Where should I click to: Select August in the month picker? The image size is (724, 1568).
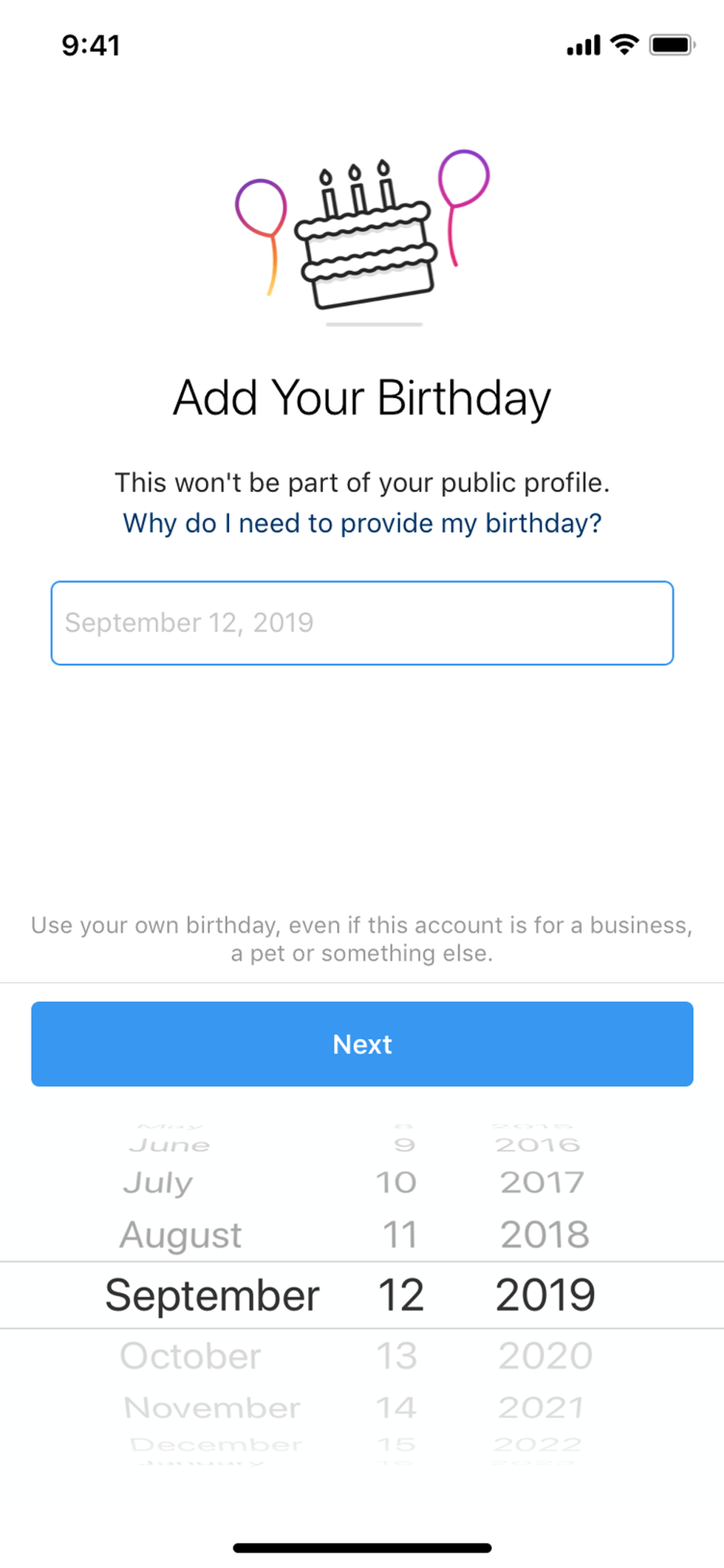181,1235
